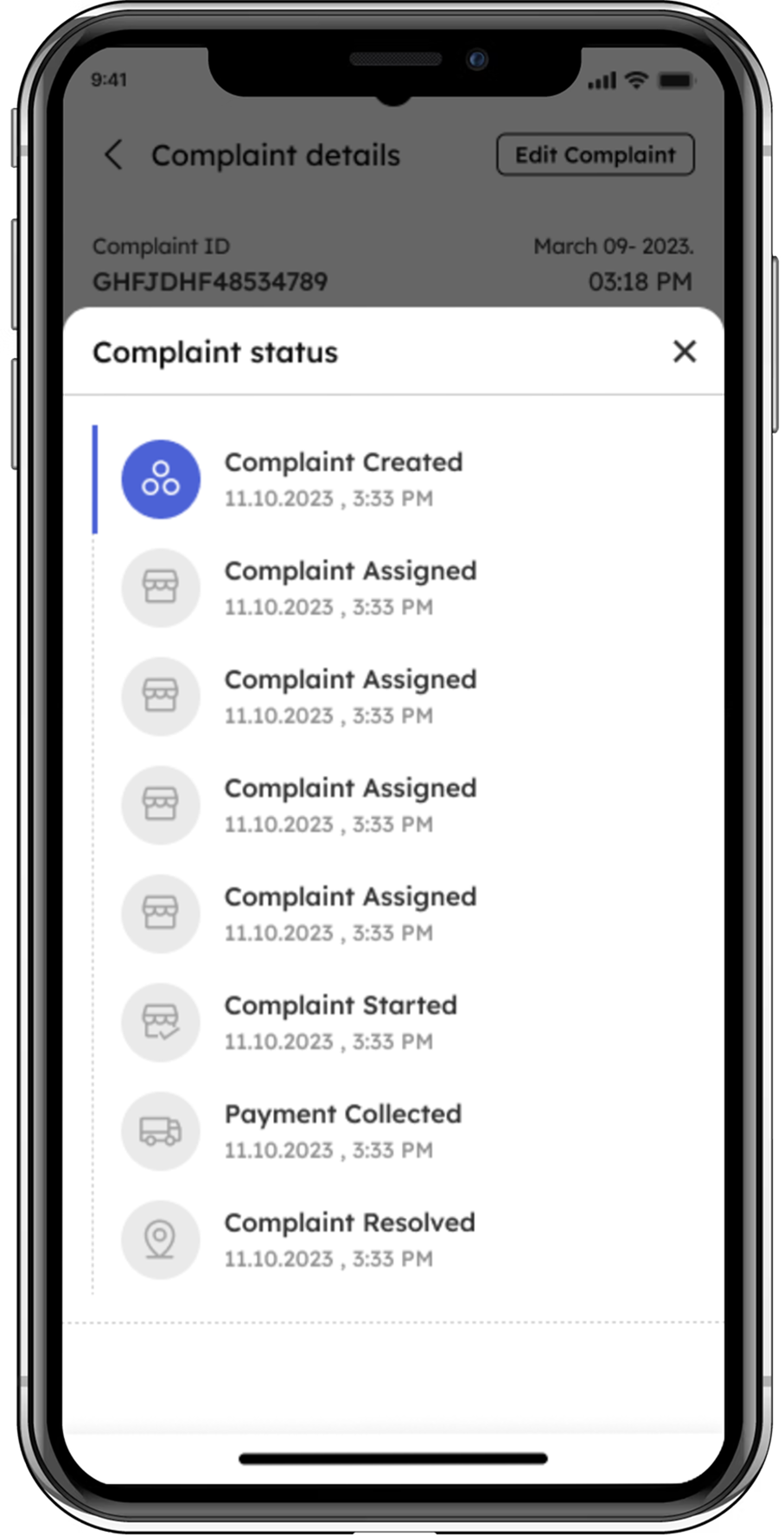Go back from Complaint details
The image size is (784, 1536).
point(113,155)
